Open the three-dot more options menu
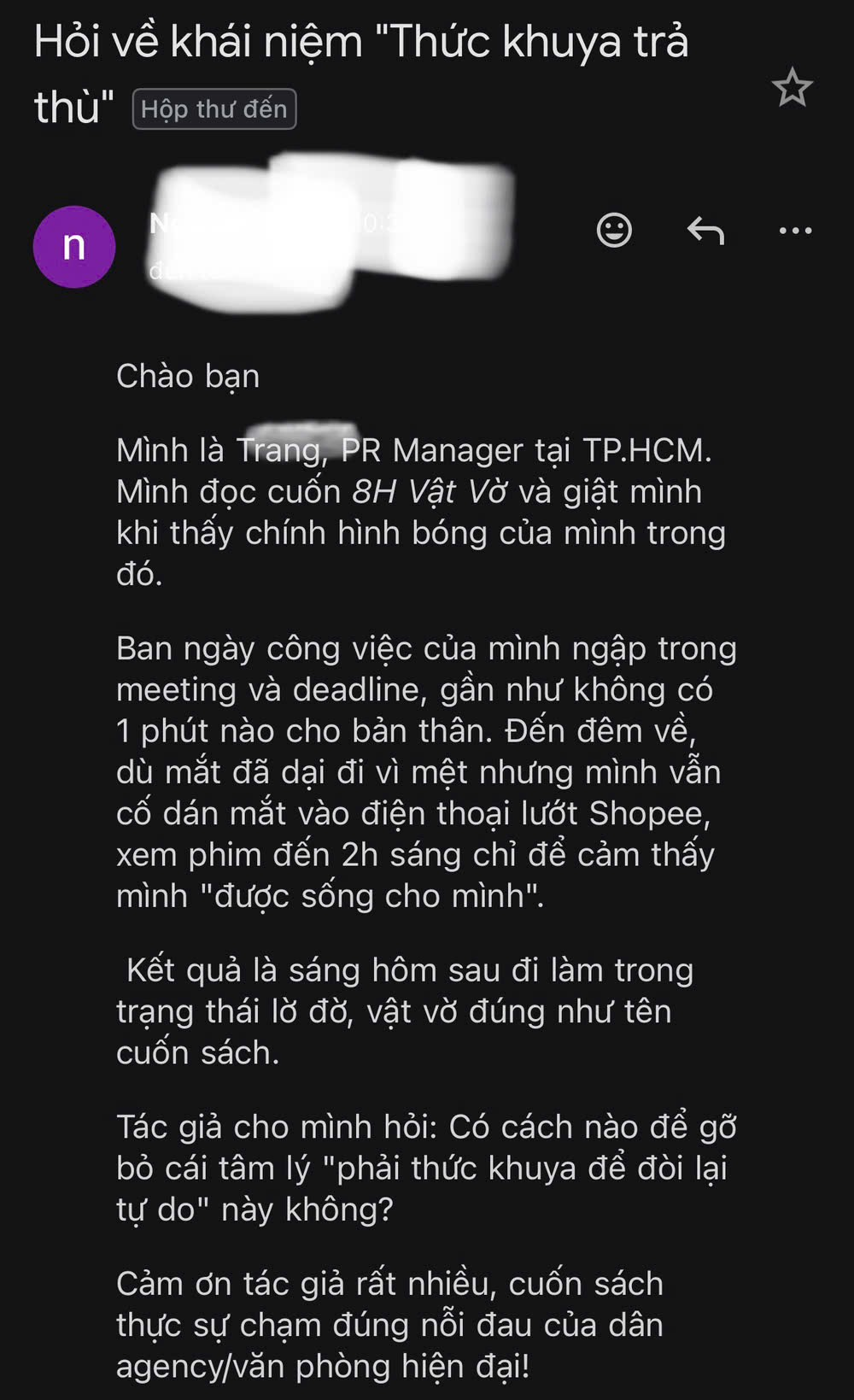The height and width of the screenshot is (1400, 854). click(x=796, y=231)
